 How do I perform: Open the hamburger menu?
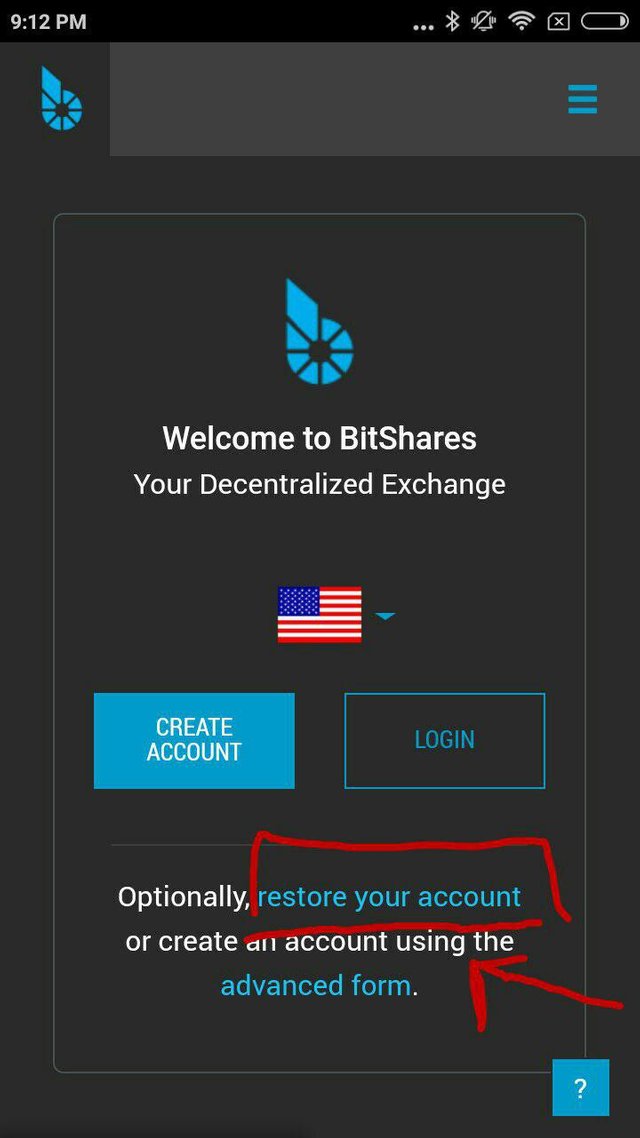point(582,99)
